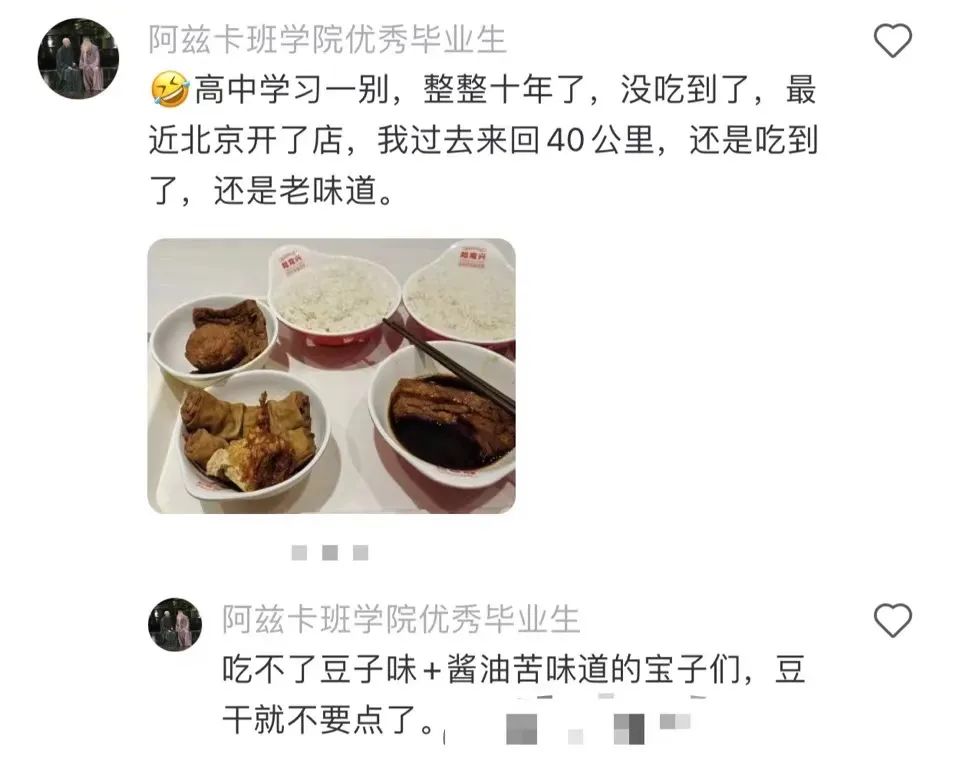Open the username above the 豆干 reply
Screen dimensions: 953x774
tap(400, 619)
